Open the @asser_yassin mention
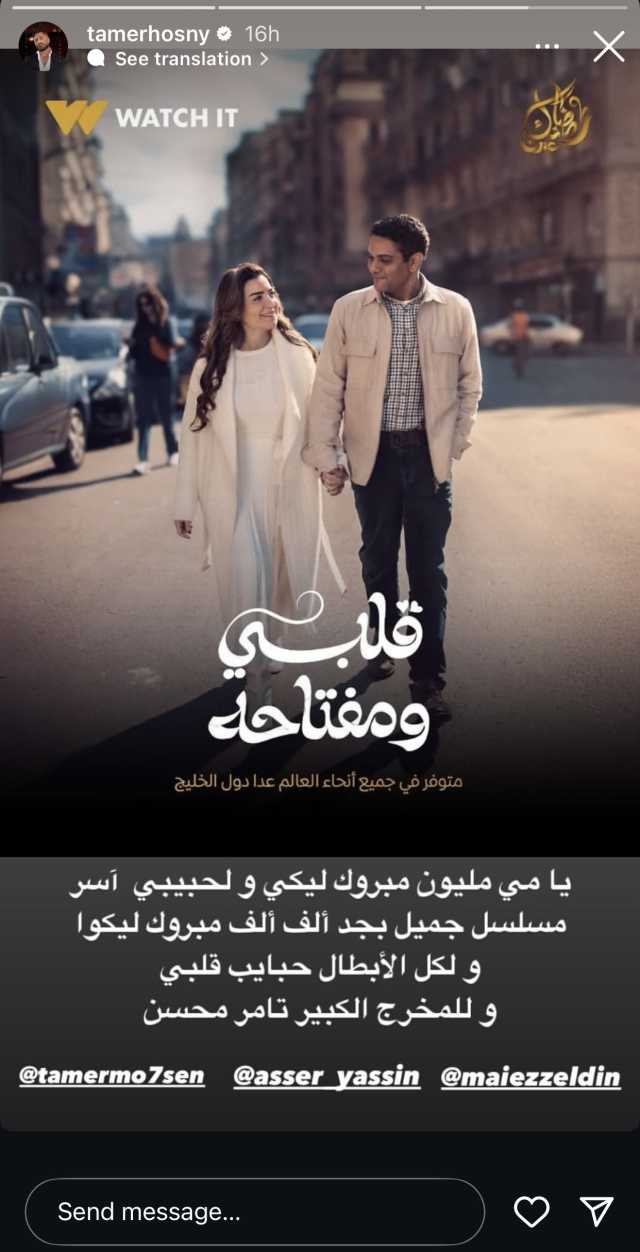The image size is (640, 1252). (x=326, y=1077)
